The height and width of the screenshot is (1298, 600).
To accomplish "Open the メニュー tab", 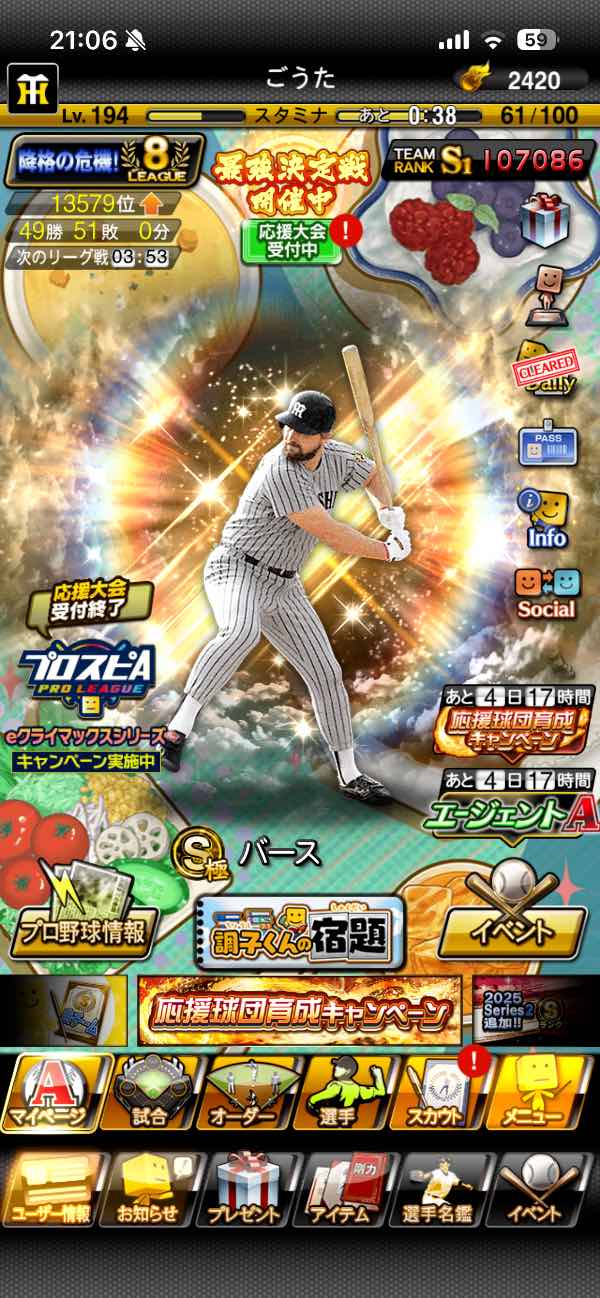I will pyautogui.click(x=545, y=1093).
